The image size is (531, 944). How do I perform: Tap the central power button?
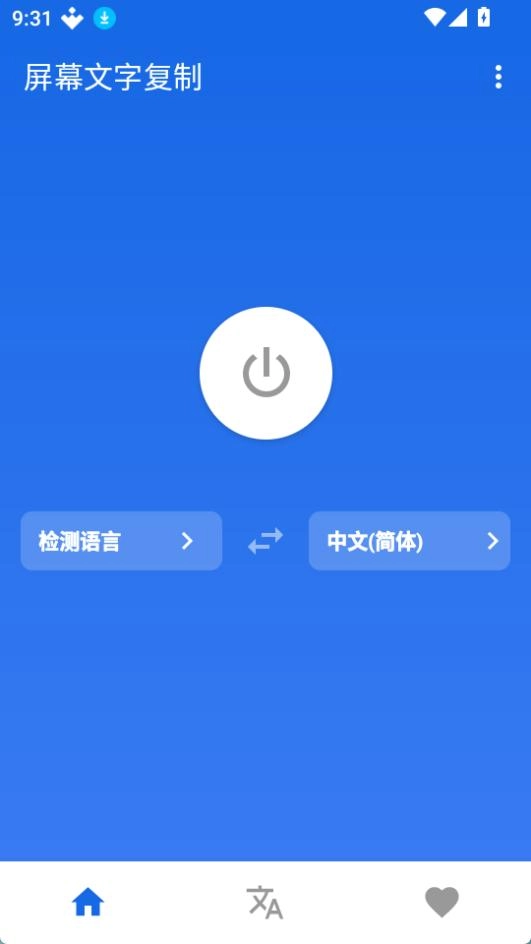tap(266, 373)
